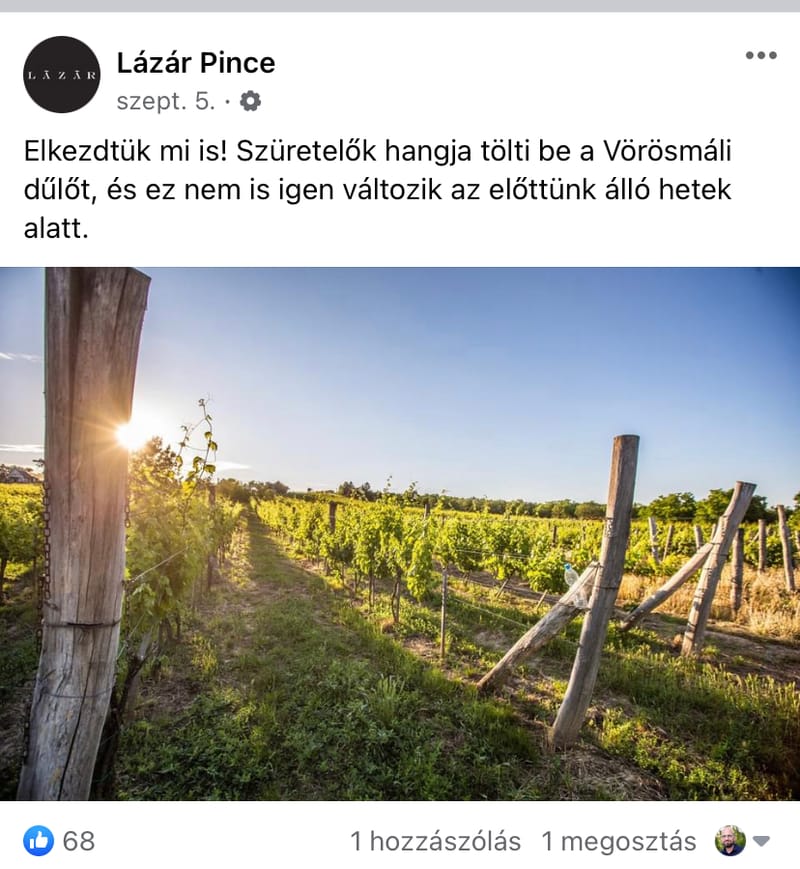Open the post's three-dot options menu

coord(760,55)
